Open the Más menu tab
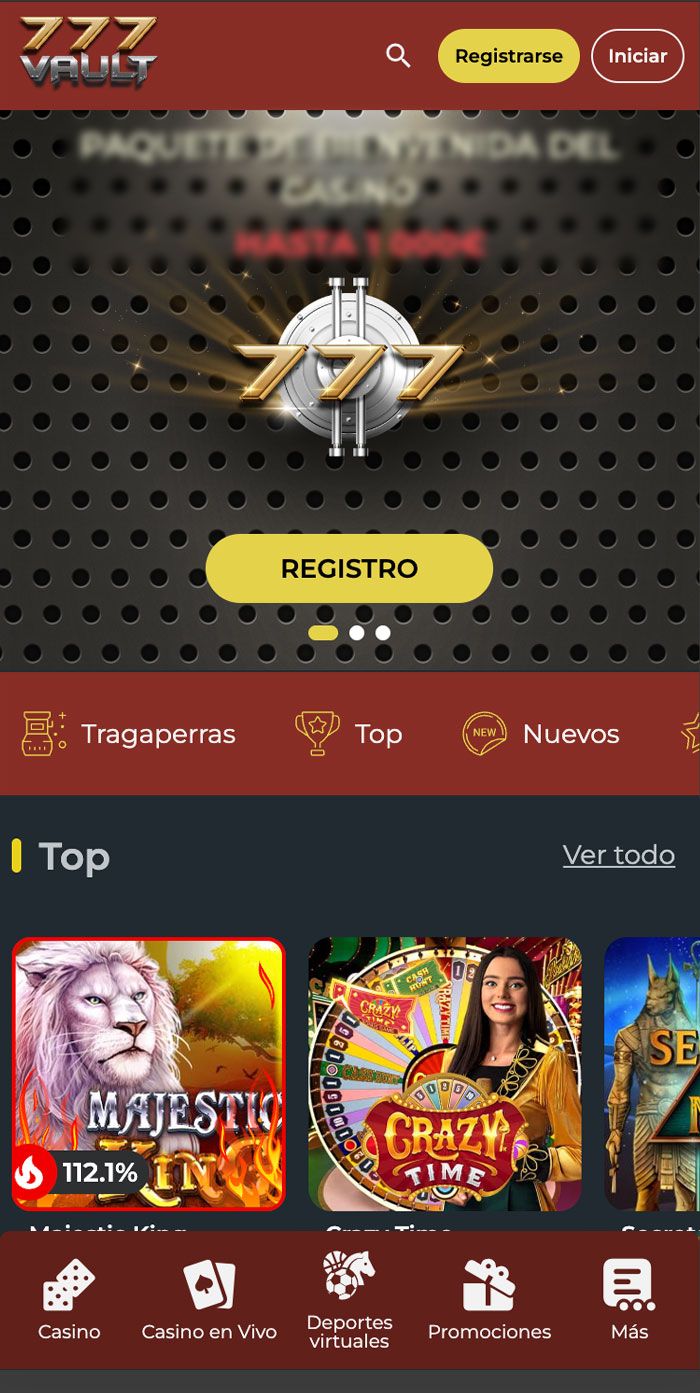The image size is (700, 1393). (629, 1300)
